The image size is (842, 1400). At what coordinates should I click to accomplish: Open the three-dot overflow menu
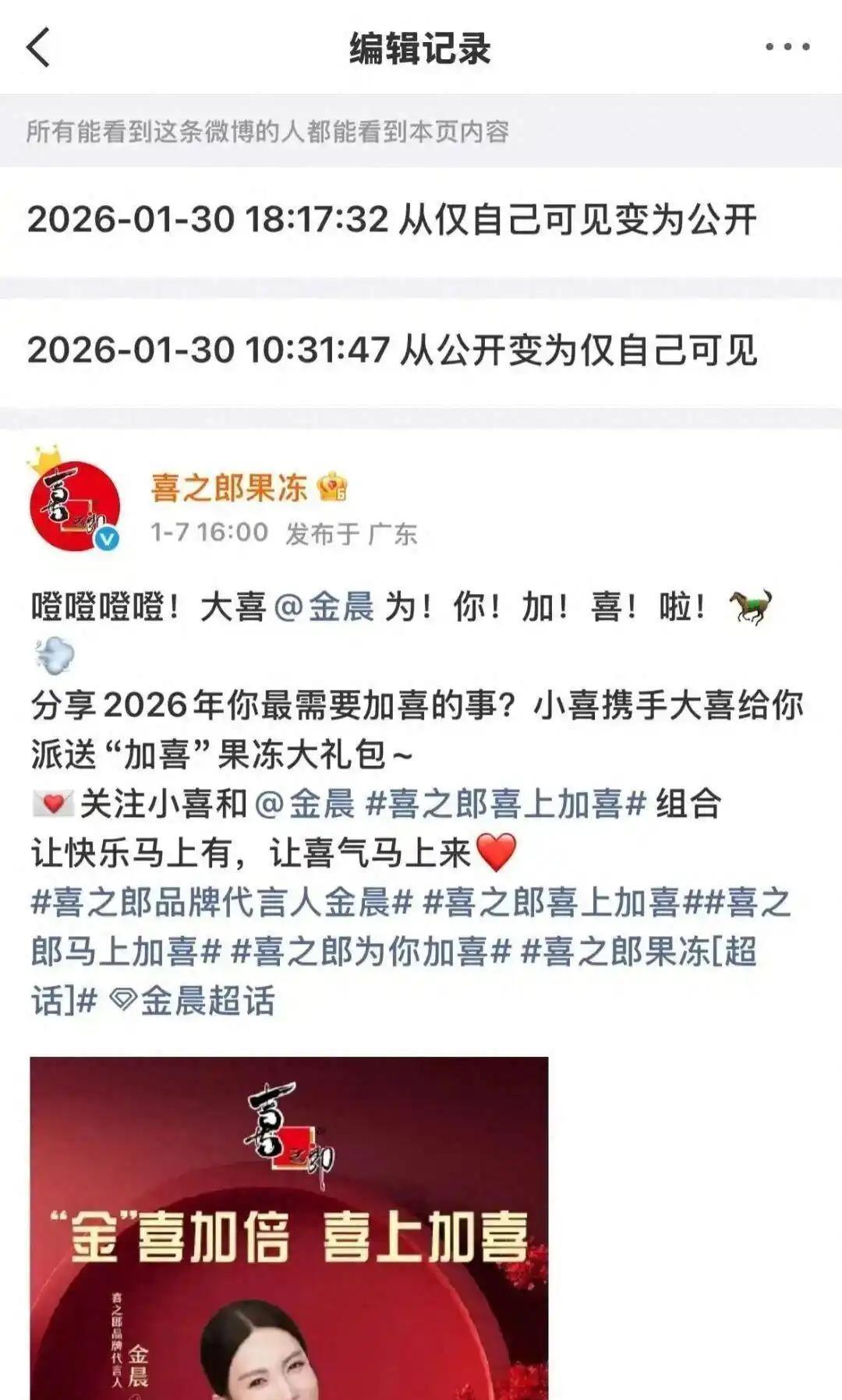[x=787, y=48]
